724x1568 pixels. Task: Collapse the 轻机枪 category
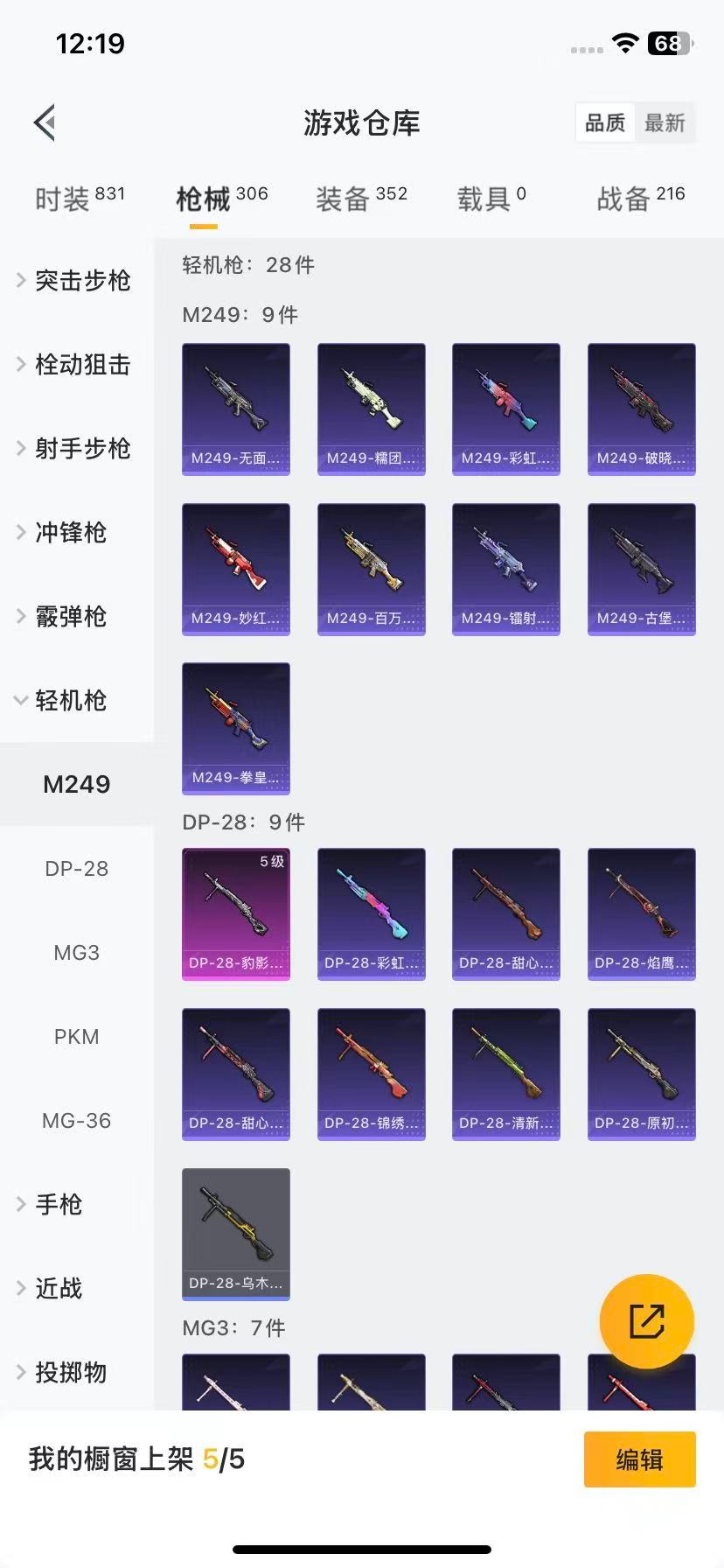point(70,700)
